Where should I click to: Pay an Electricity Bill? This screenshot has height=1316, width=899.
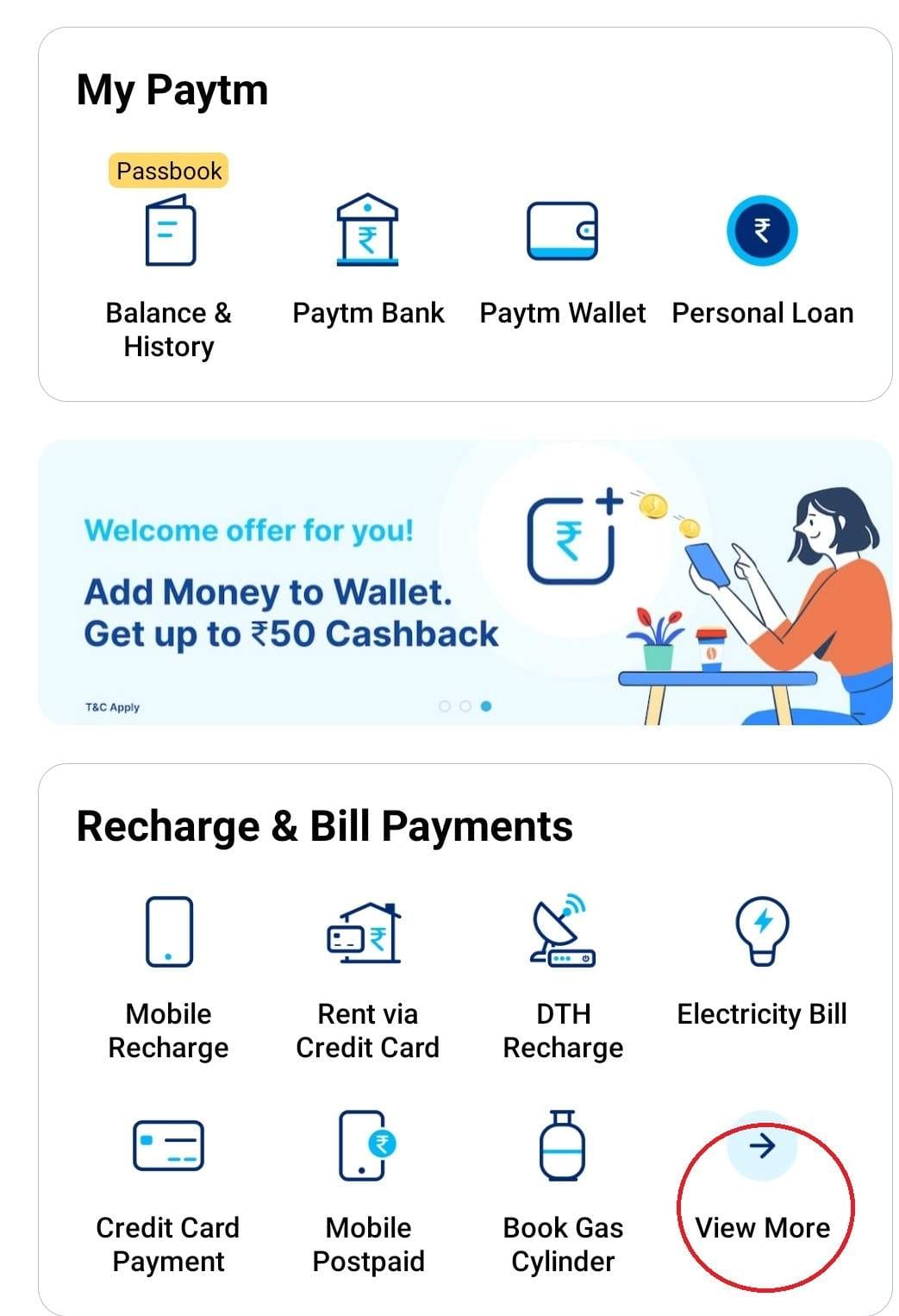coord(762,933)
